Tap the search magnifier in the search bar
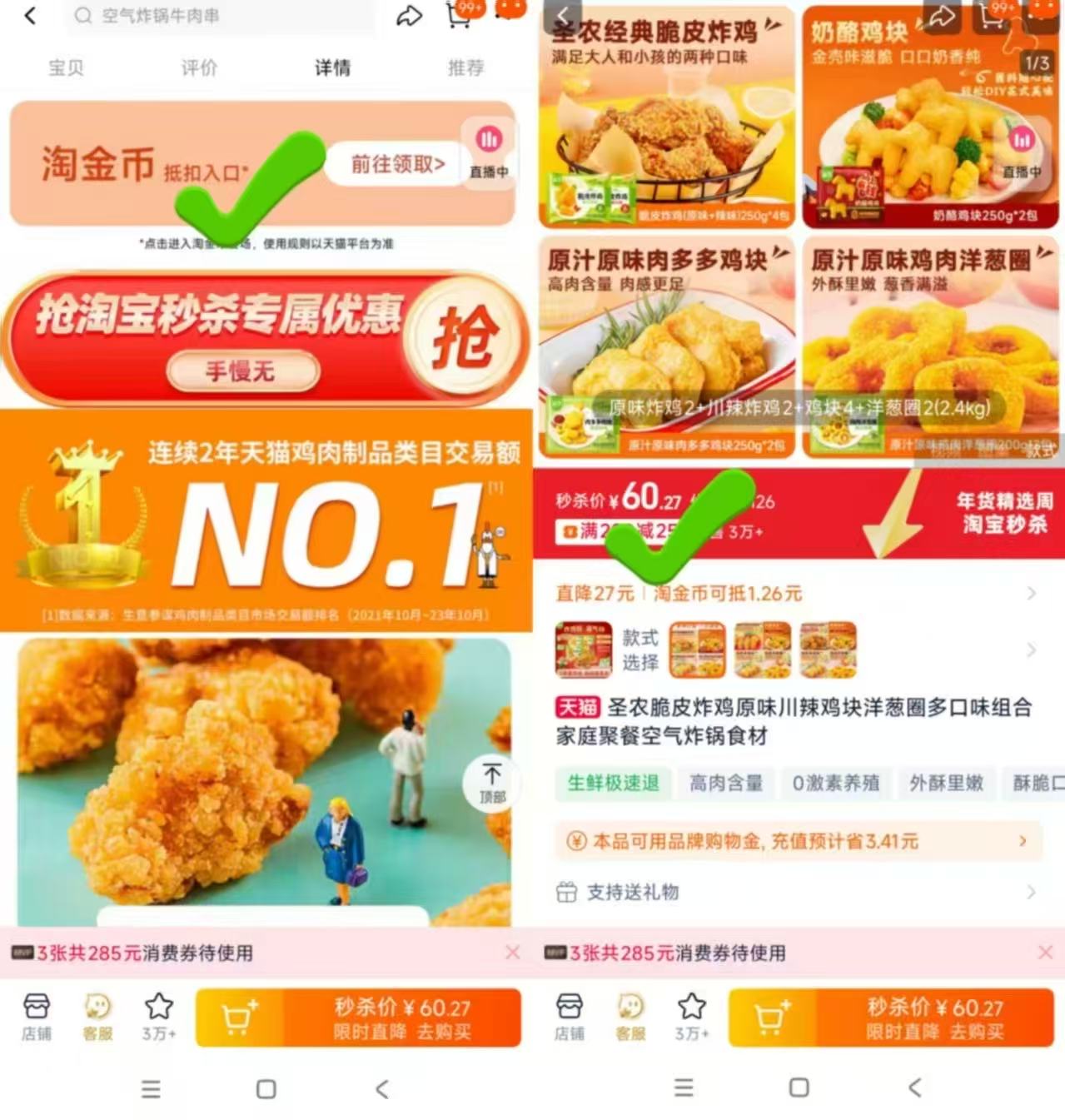1065x1120 pixels. [82, 15]
